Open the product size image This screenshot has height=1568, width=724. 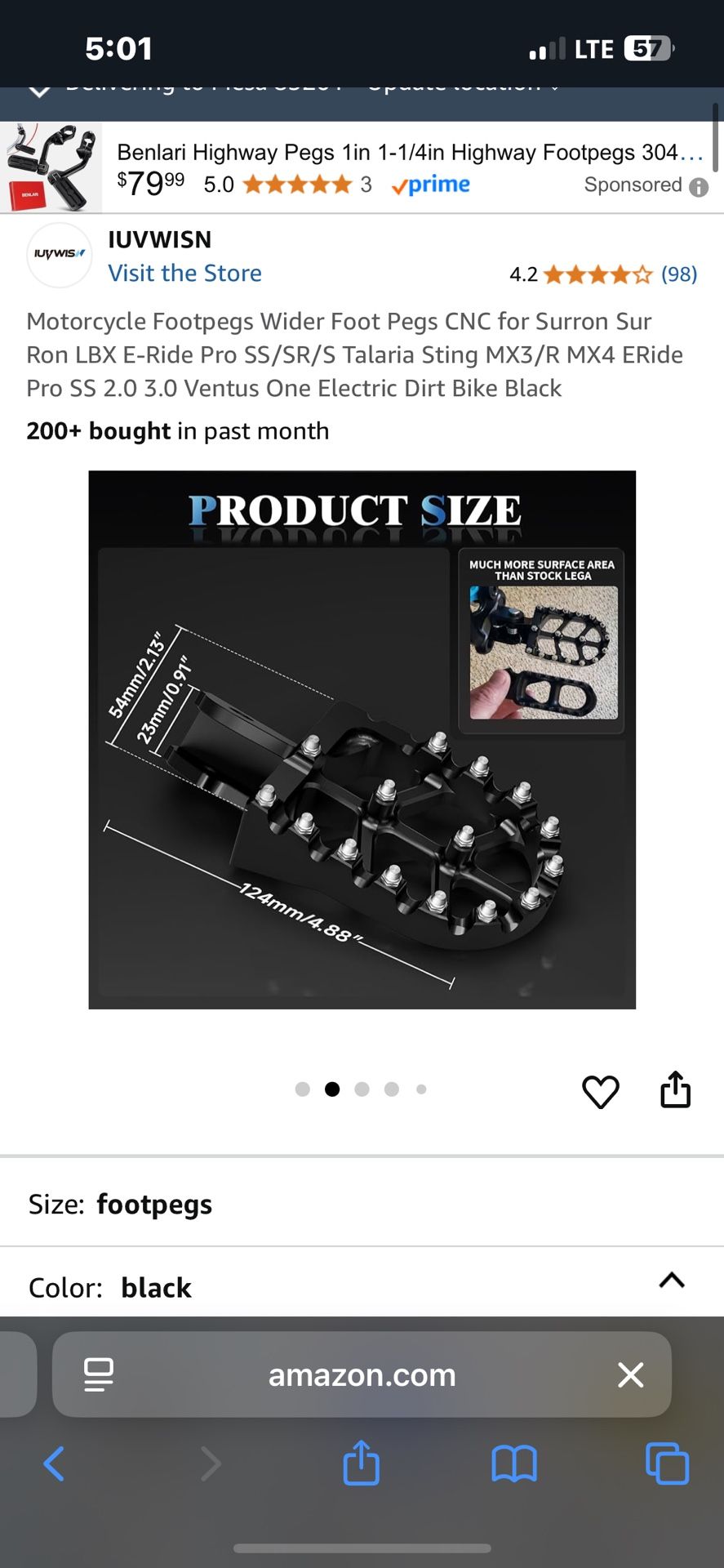click(x=362, y=740)
